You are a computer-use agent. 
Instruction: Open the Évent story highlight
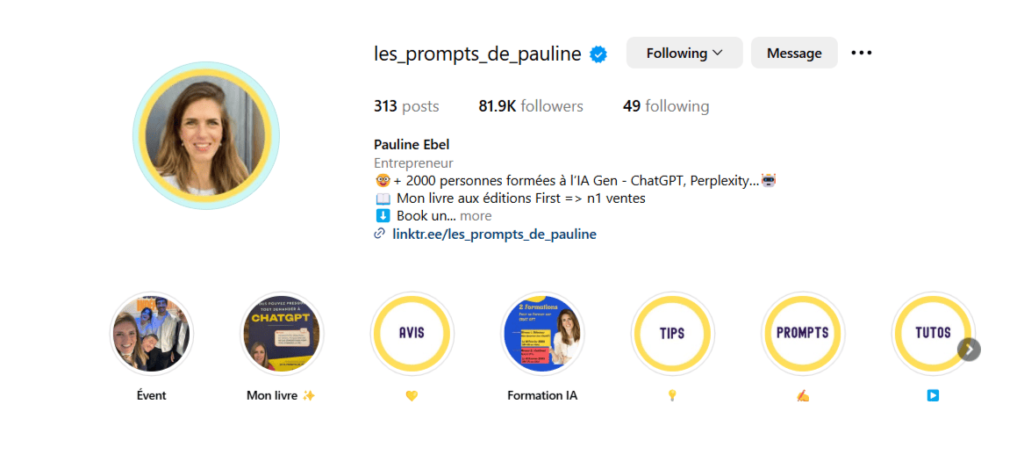pos(152,334)
